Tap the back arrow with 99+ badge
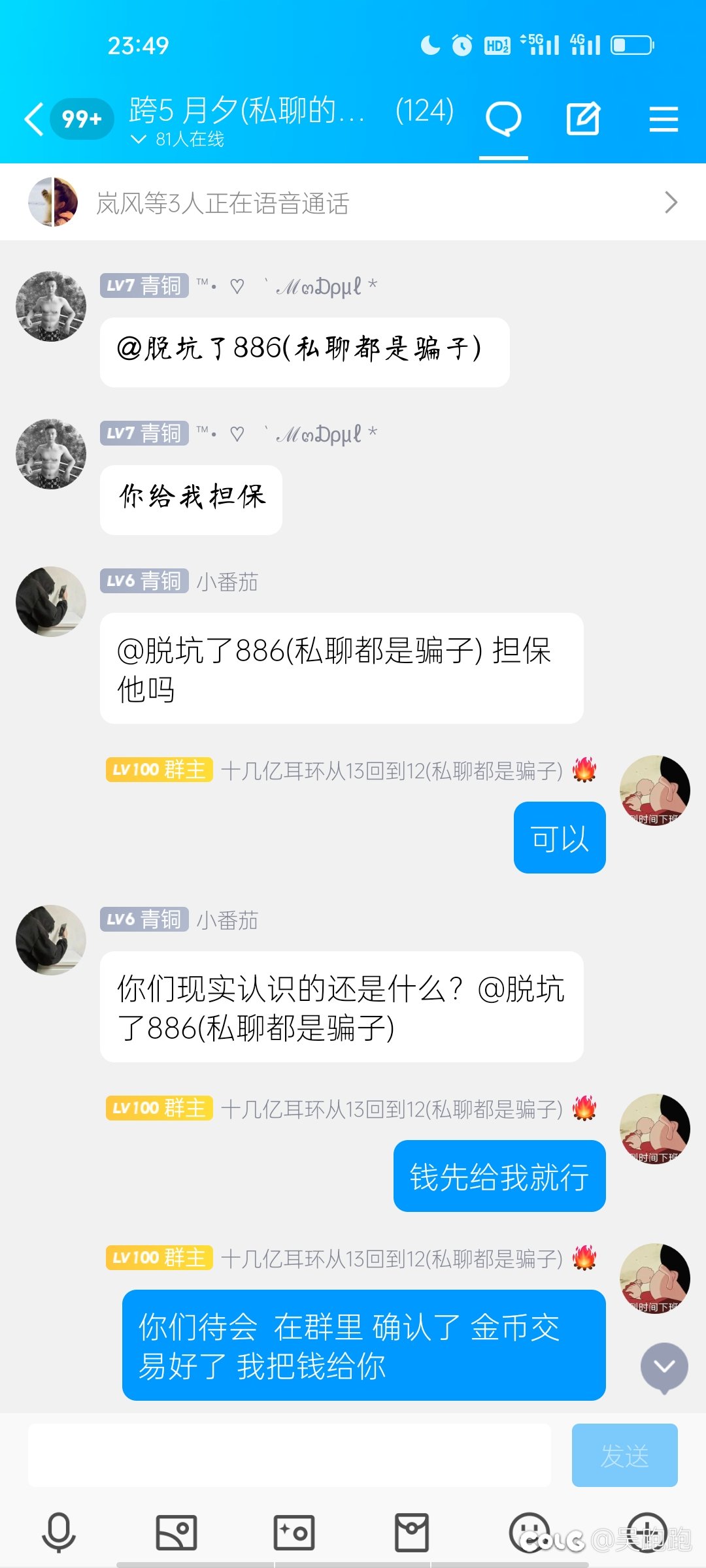Viewport: 706px width, 1568px height. click(59, 118)
